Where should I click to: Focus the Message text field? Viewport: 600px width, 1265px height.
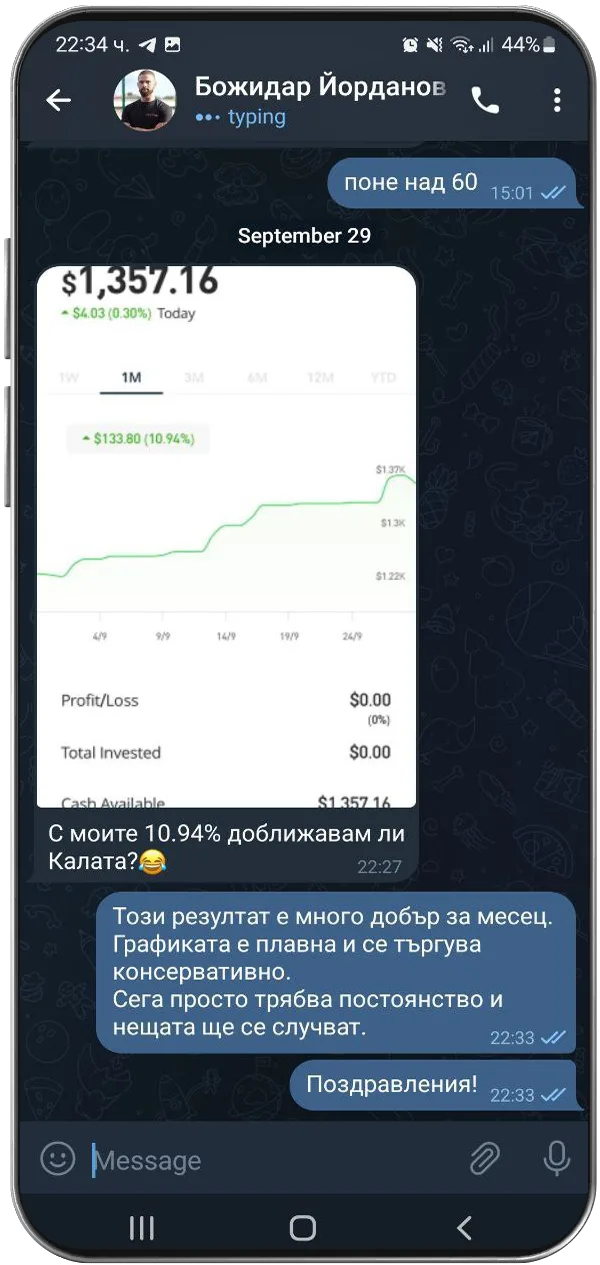coord(270,1160)
